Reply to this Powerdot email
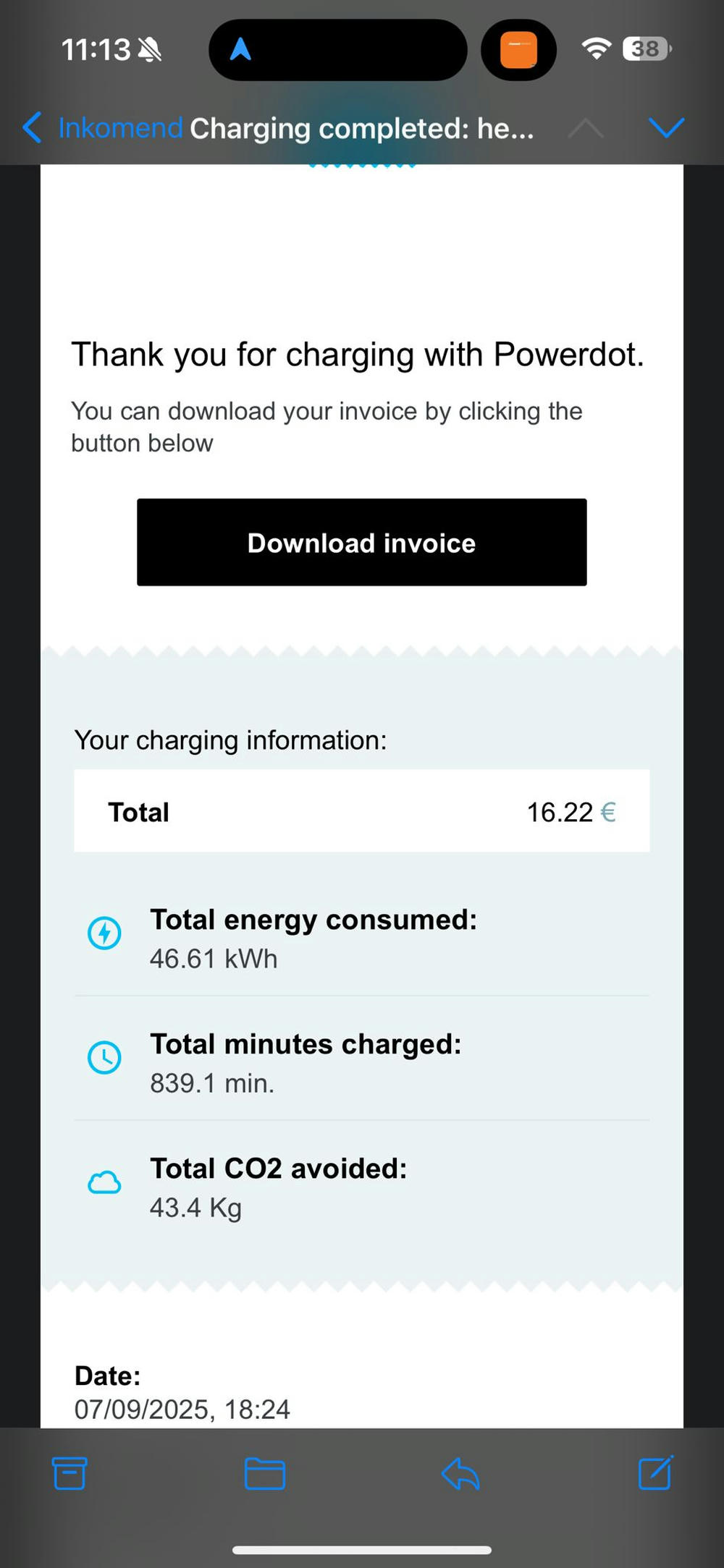 (x=460, y=1474)
